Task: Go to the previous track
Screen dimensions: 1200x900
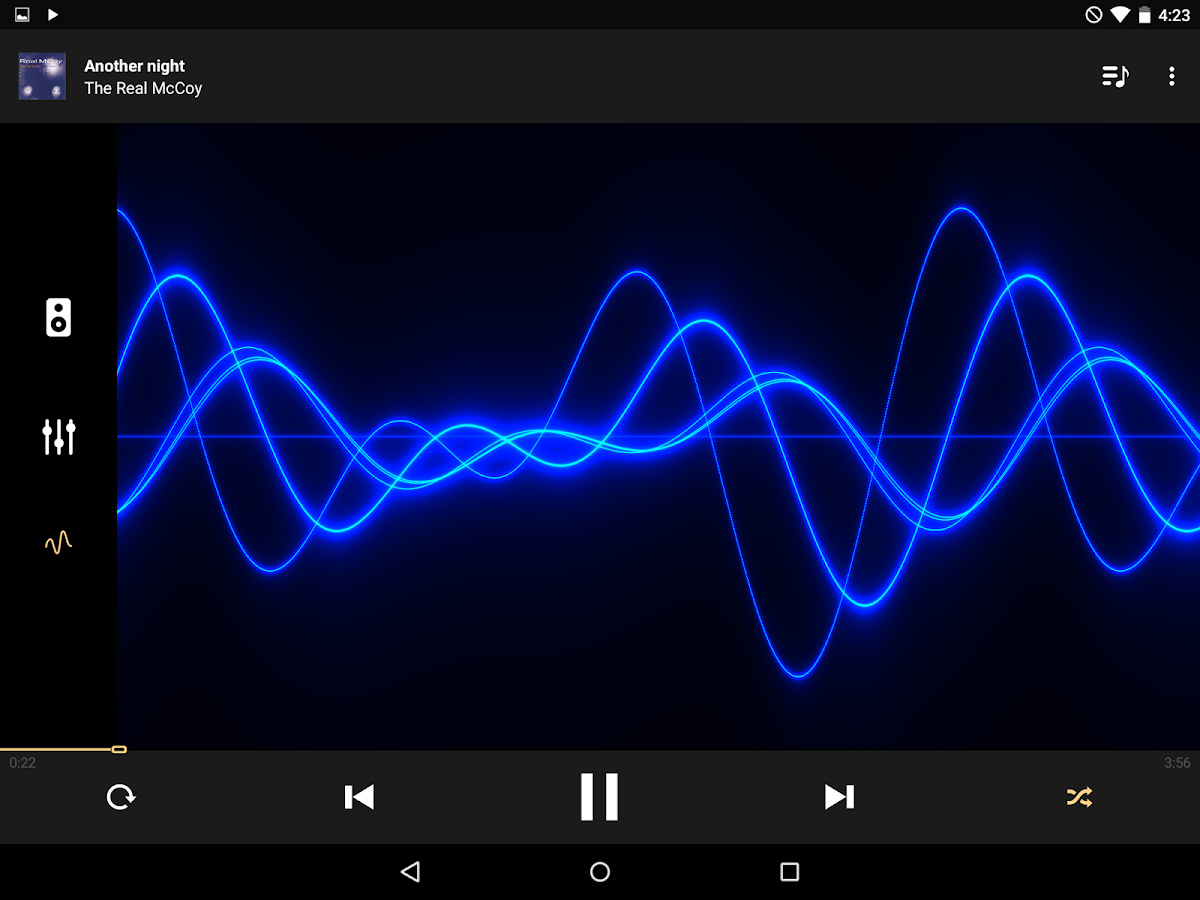Action: click(359, 797)
